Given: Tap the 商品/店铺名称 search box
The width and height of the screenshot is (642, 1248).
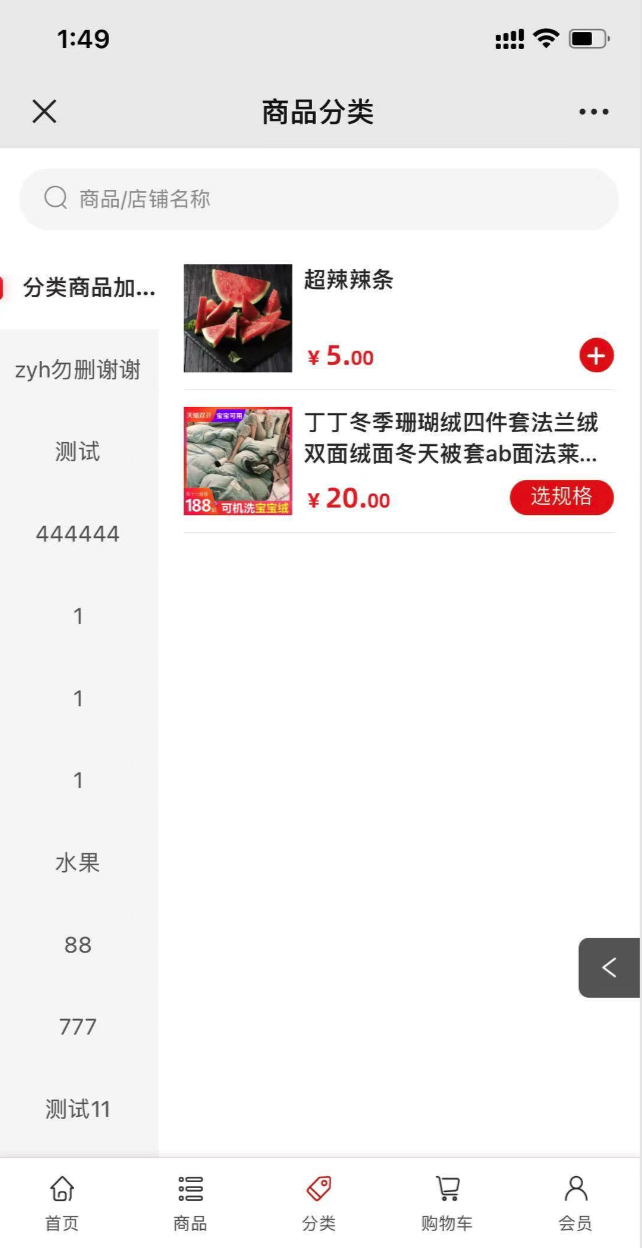Looking at the screenshot, I should pyautogui.click(x=318, y=199).
